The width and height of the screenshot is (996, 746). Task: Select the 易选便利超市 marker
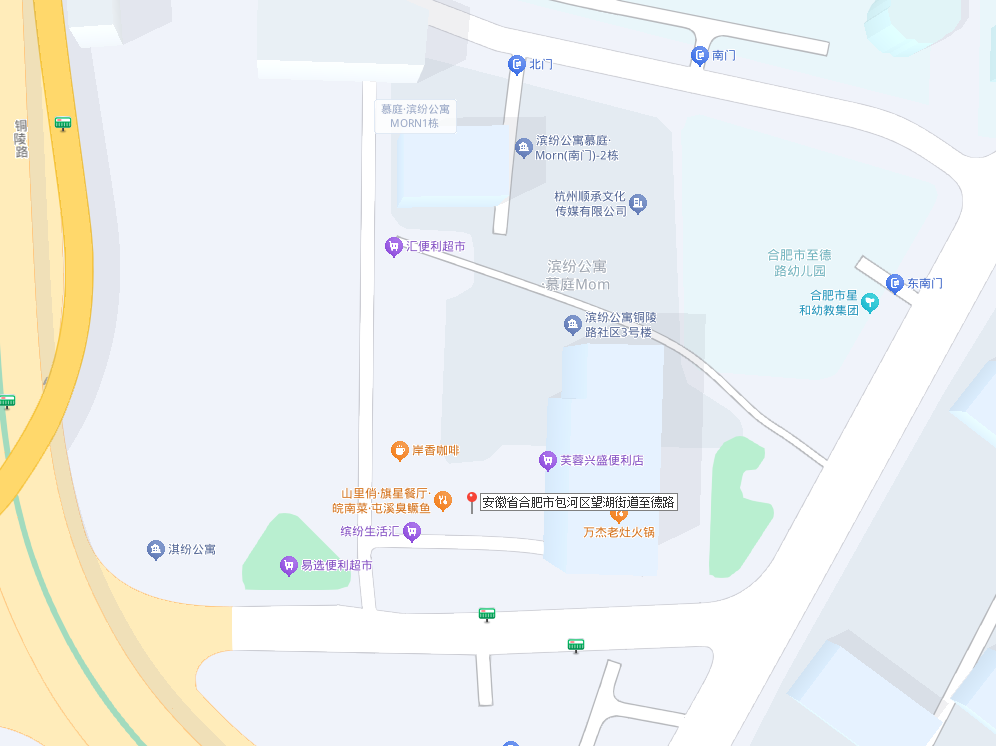[x=289, y=566]
